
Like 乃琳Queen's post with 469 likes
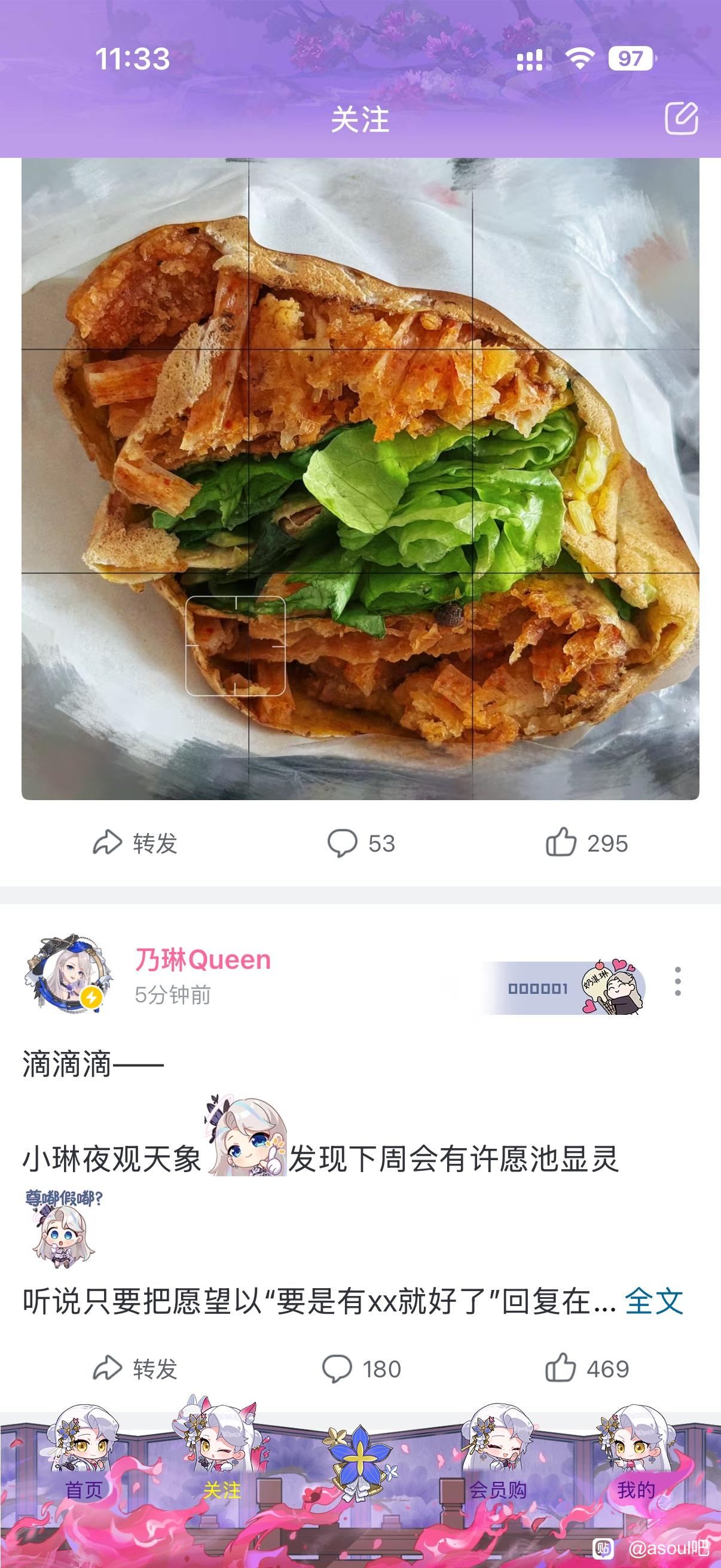click(586, 1369)
